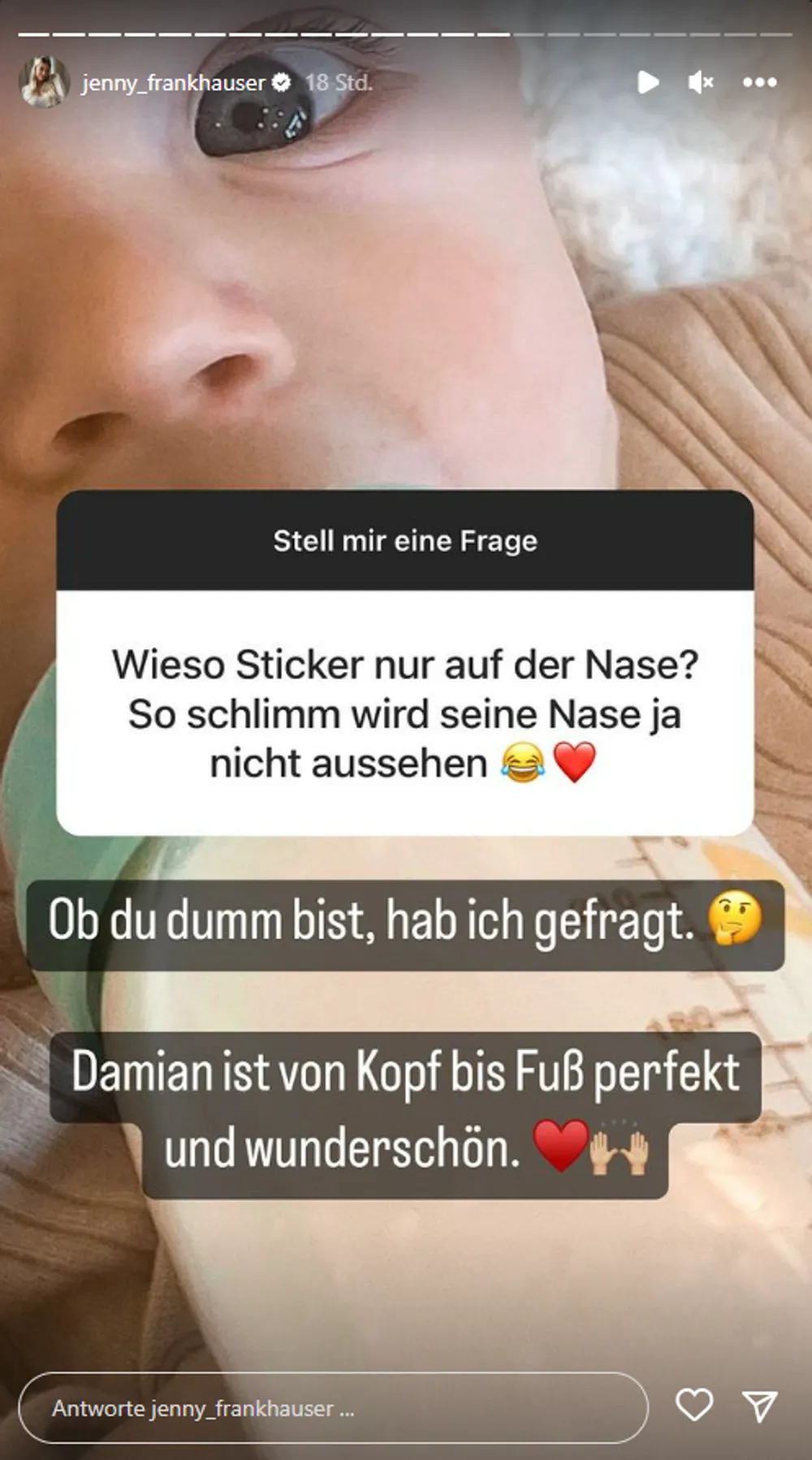Resume story playback

tap(647, 82)
